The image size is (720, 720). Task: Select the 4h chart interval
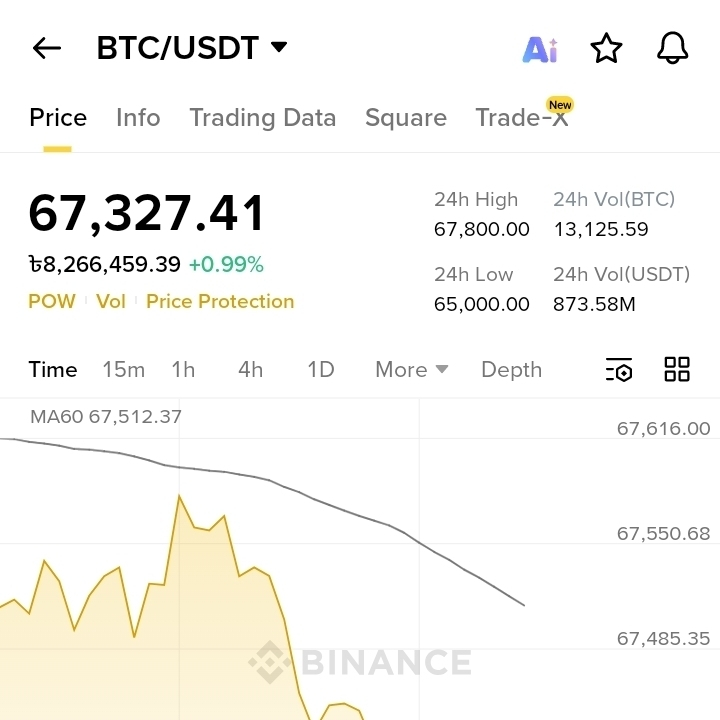pos(250,370)
